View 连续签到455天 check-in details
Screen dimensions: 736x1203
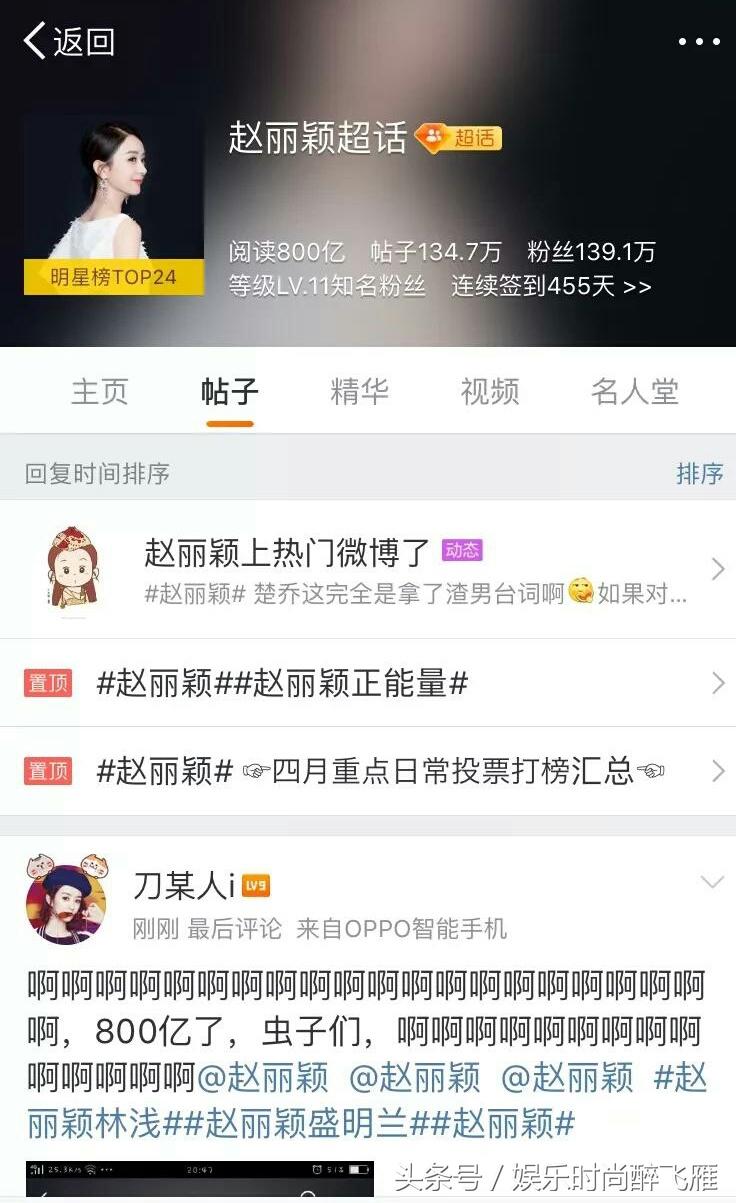point(551,287)
